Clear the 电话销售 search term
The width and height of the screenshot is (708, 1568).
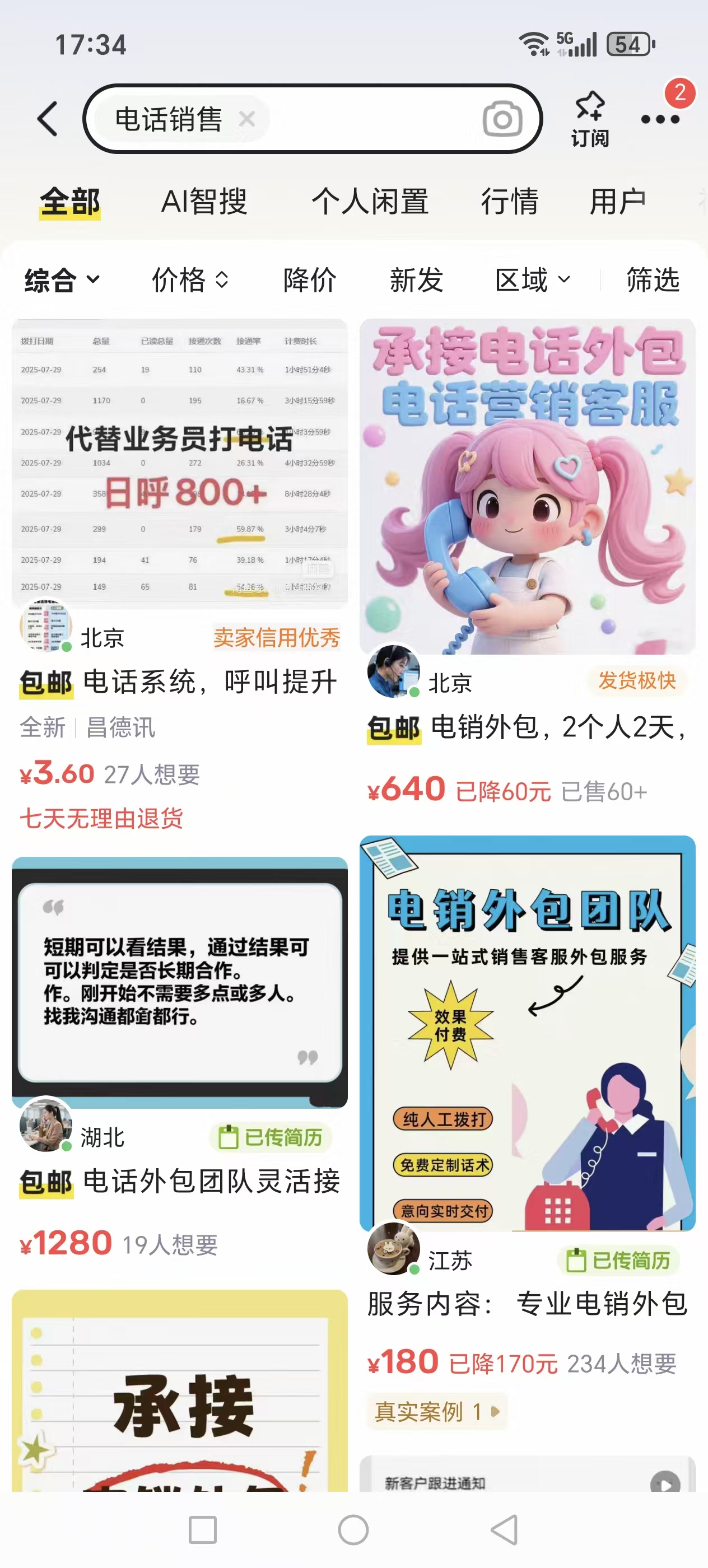(246, 119)
